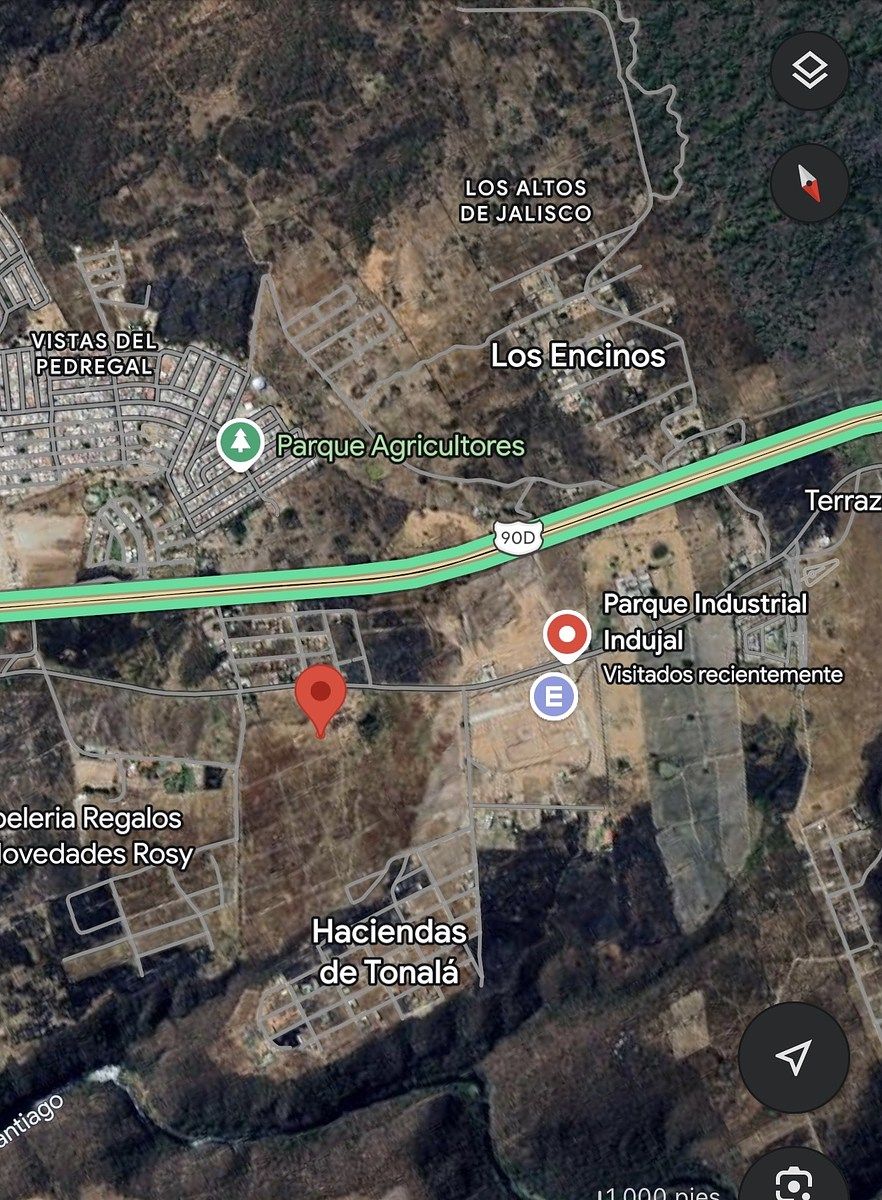Tap the compass to reset orientation
The height and width of the screenshot is (1200, 882).
point(809,183)
